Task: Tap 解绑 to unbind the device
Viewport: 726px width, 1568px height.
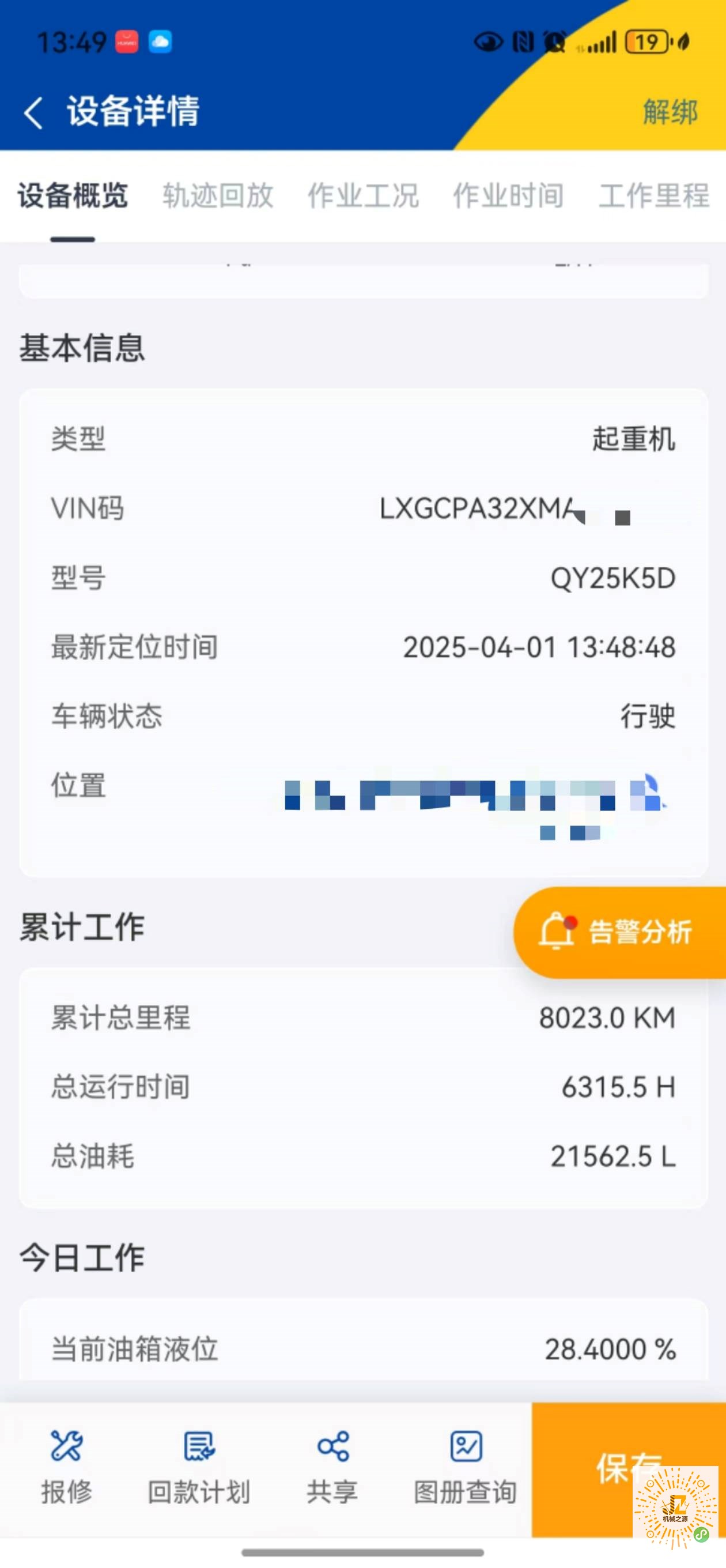Action: [x=670, y=112]
